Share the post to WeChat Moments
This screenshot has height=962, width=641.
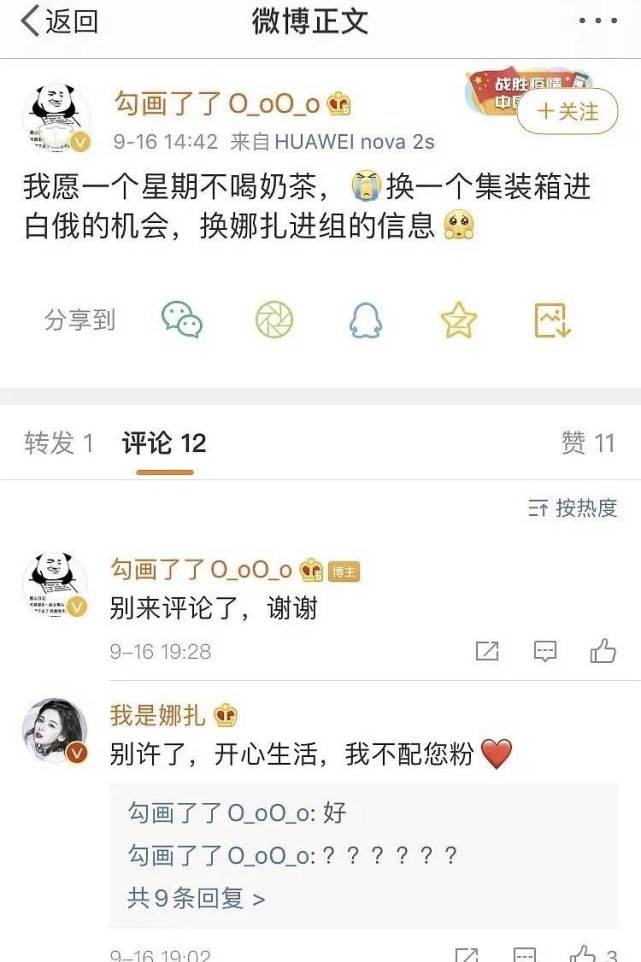point(274,320)
